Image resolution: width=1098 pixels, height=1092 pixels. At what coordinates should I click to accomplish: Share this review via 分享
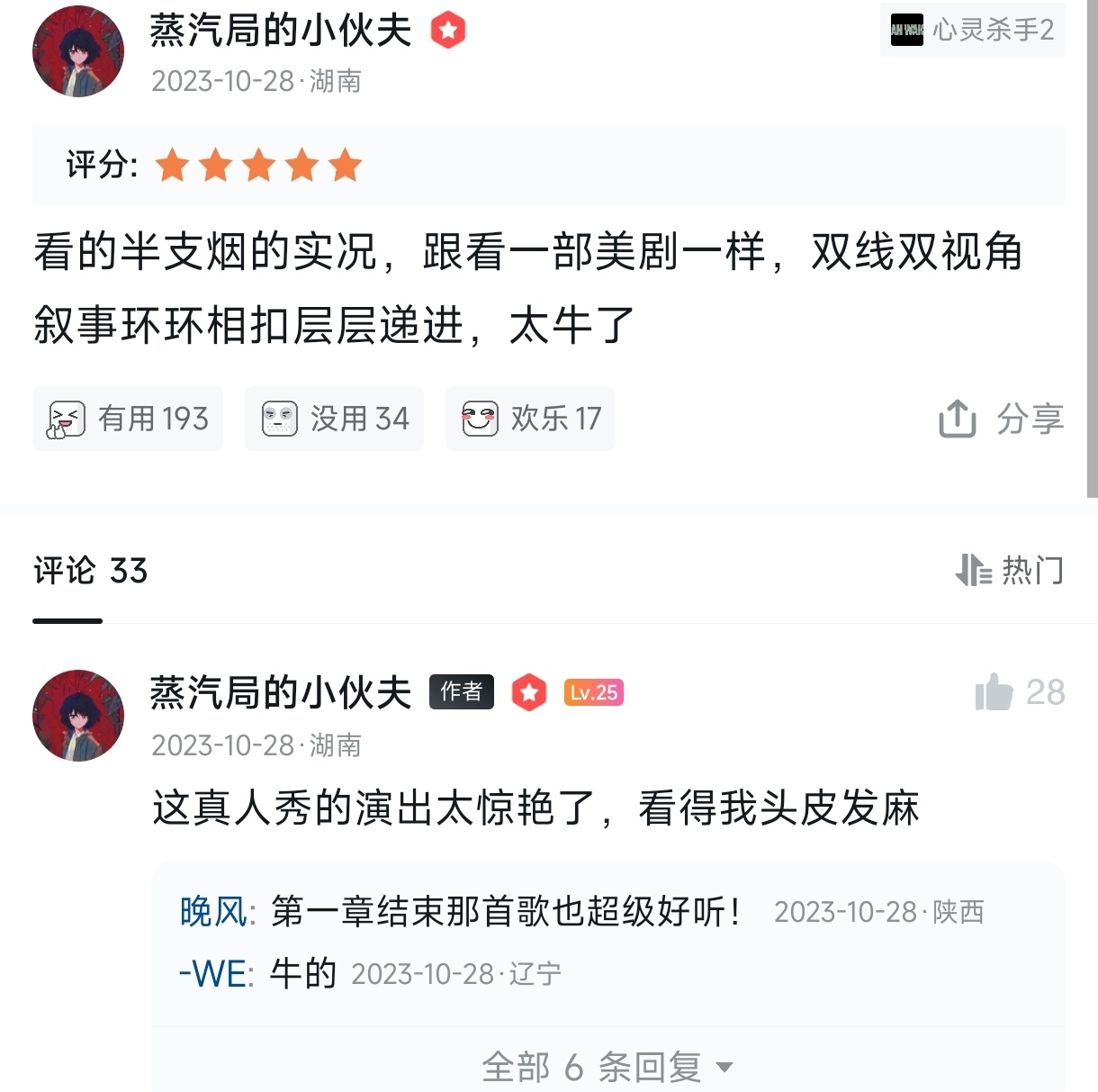tap(1001, 419)
